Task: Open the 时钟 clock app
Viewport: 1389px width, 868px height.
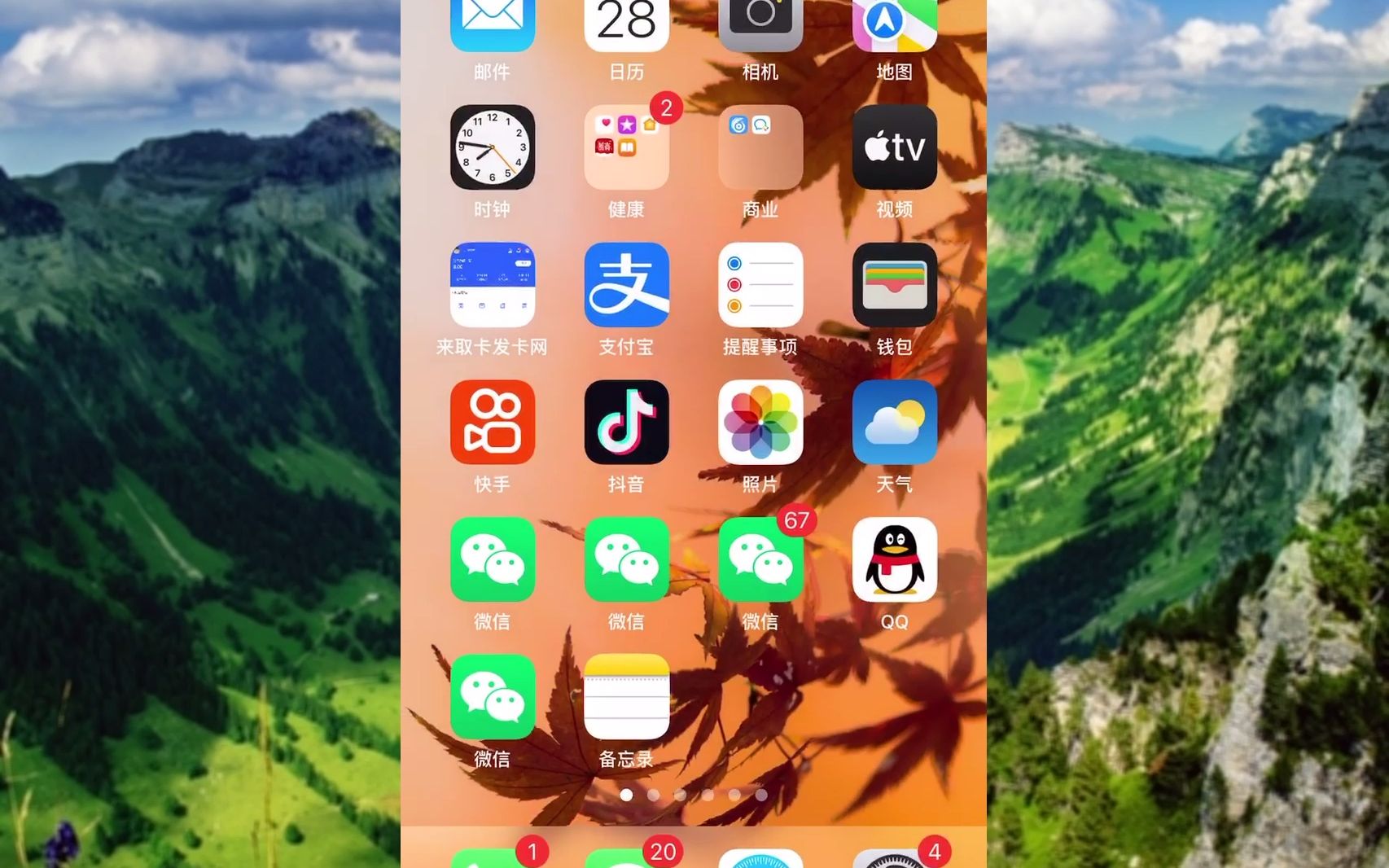Action: click(493, 147)
